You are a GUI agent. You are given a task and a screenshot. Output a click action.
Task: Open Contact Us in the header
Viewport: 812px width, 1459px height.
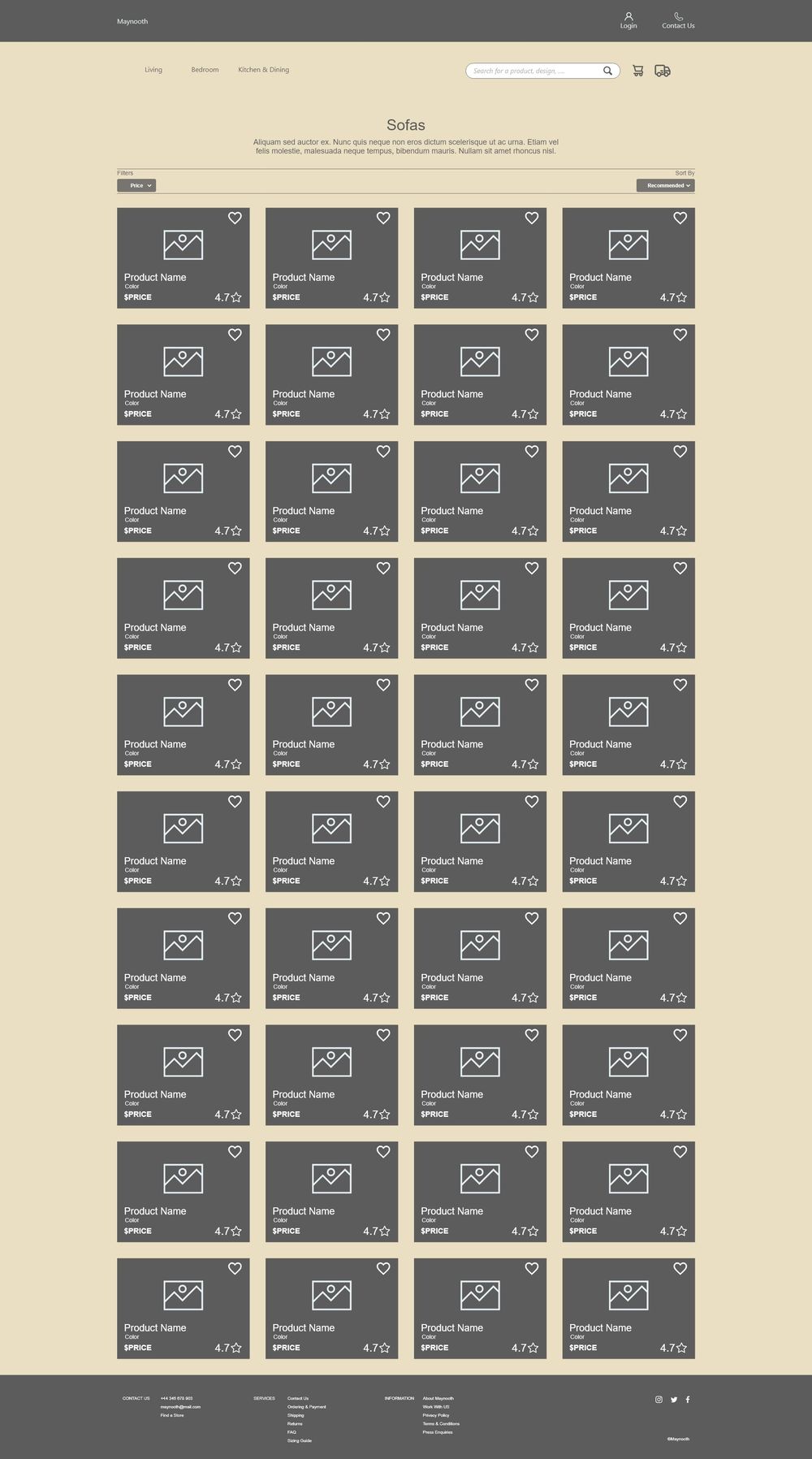coord(678,20)
